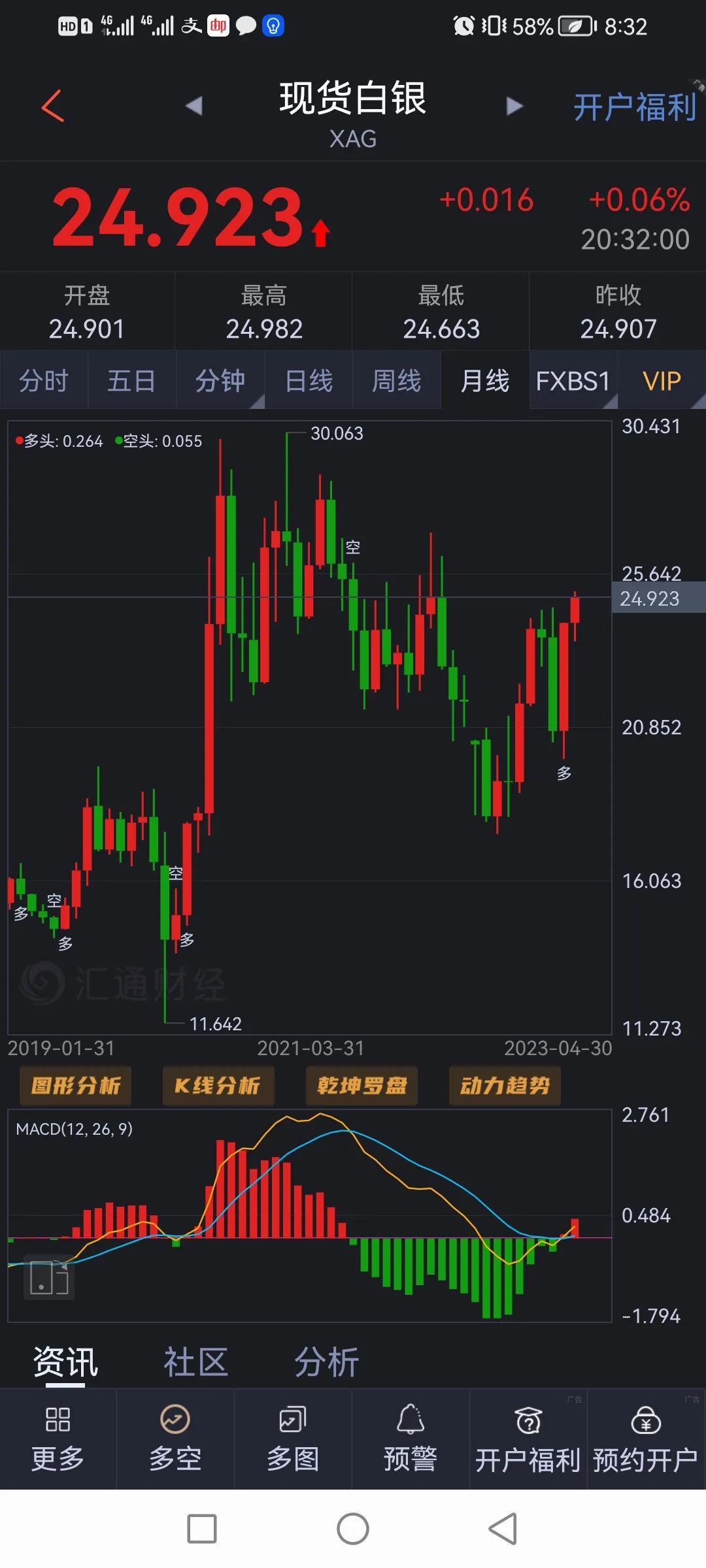Switch to the next instrument arrow

pyautogui.click(x=514, y=106)
